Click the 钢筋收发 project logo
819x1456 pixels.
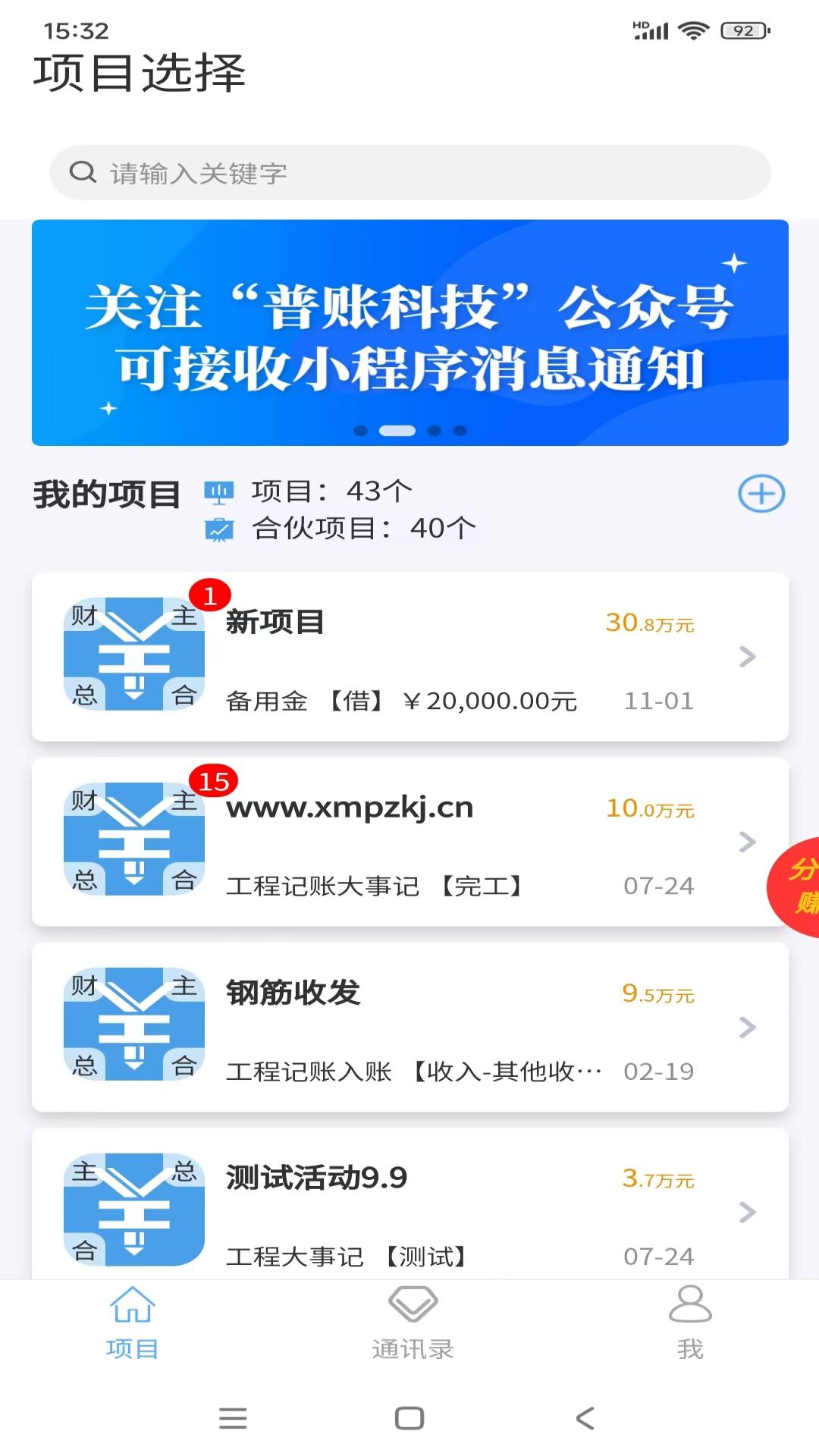coord(133,1026)
